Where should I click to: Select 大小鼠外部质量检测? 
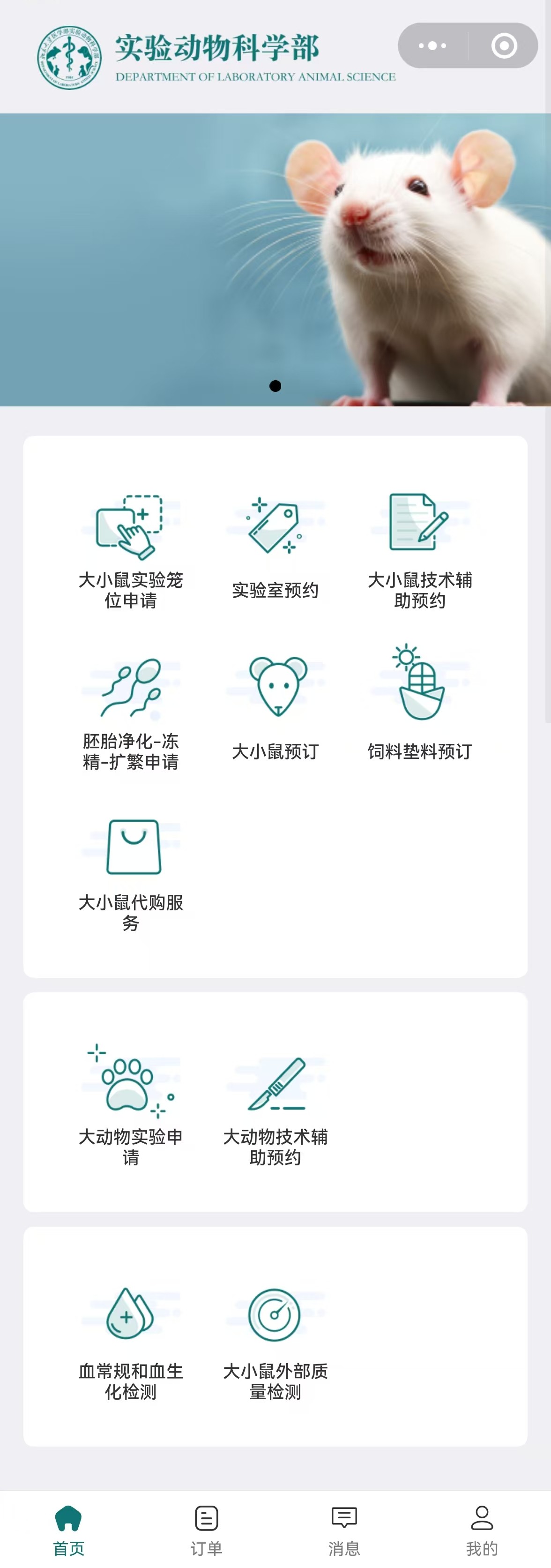pos(275,1342)
